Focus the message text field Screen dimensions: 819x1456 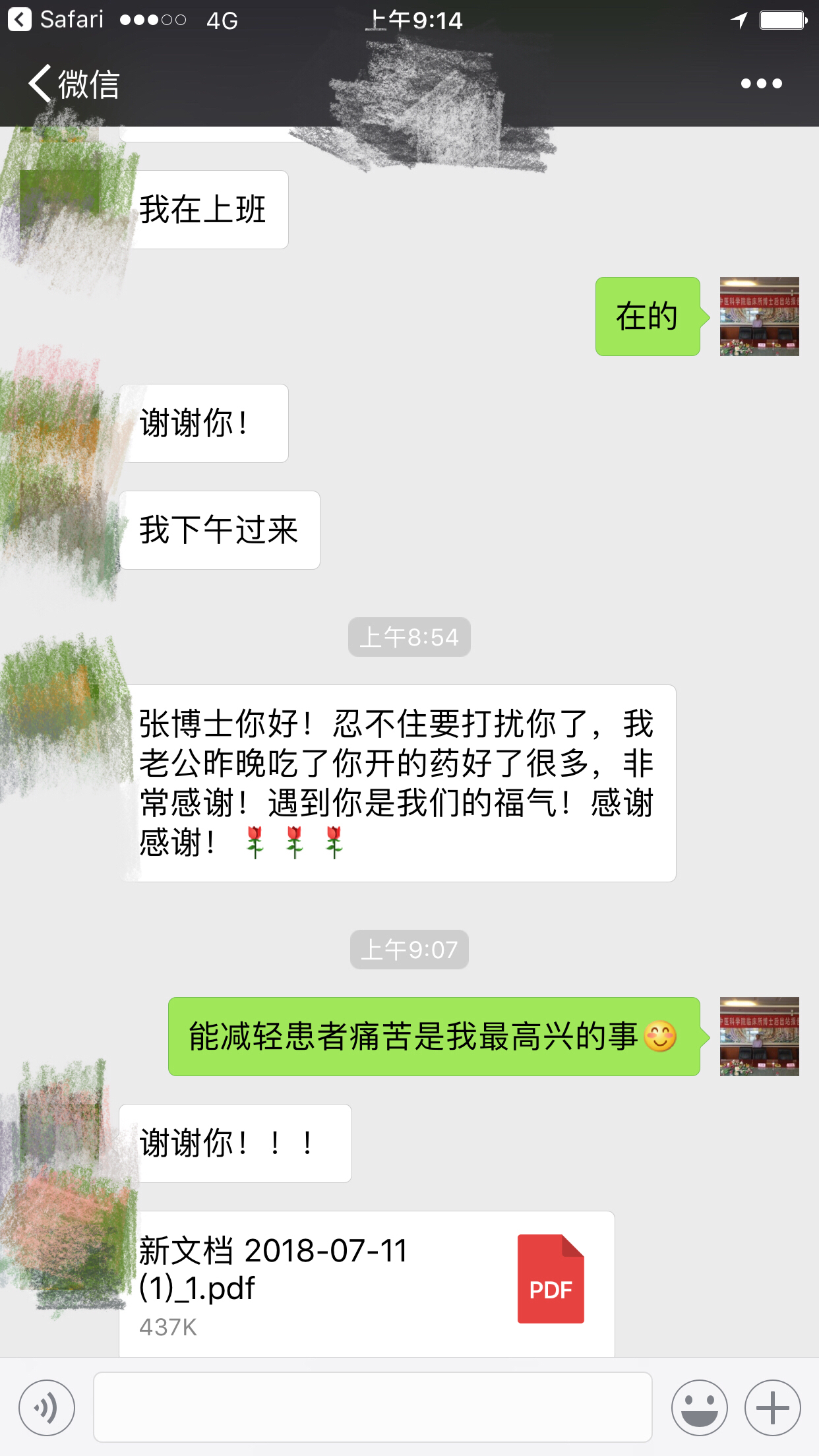(373, 1407)
